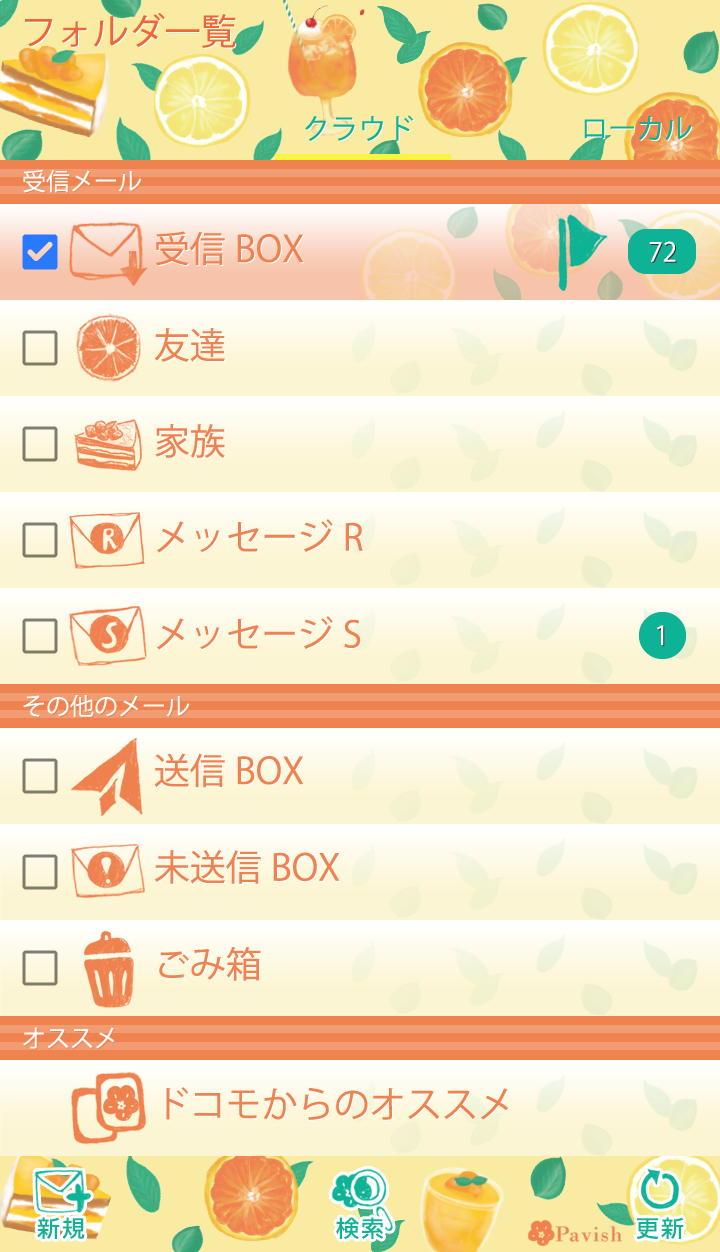Screen dimensions: 720x1252
Task: Select the メッセージ S checkbox
Action: [x=40, y=636]
